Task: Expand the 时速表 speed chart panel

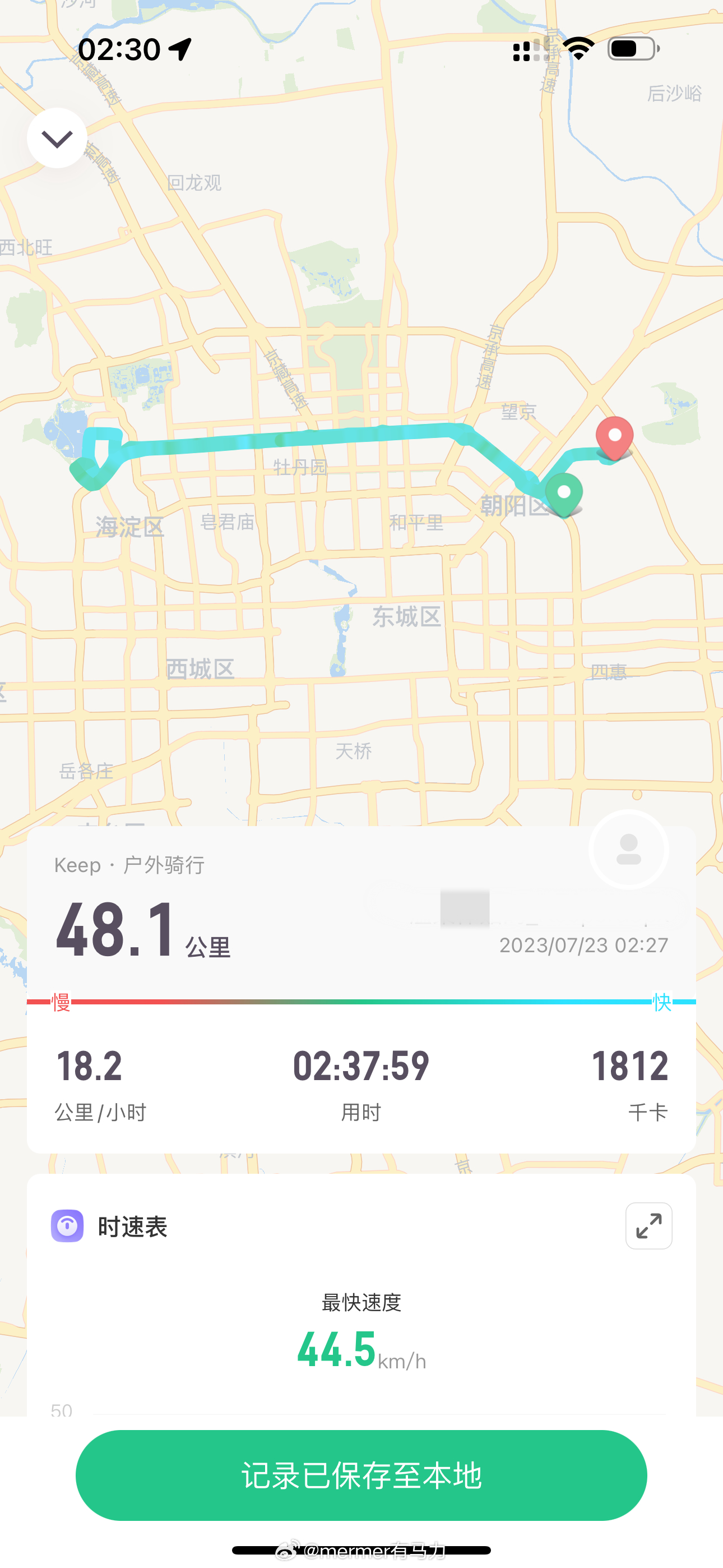Action: tap(648, 1226)
